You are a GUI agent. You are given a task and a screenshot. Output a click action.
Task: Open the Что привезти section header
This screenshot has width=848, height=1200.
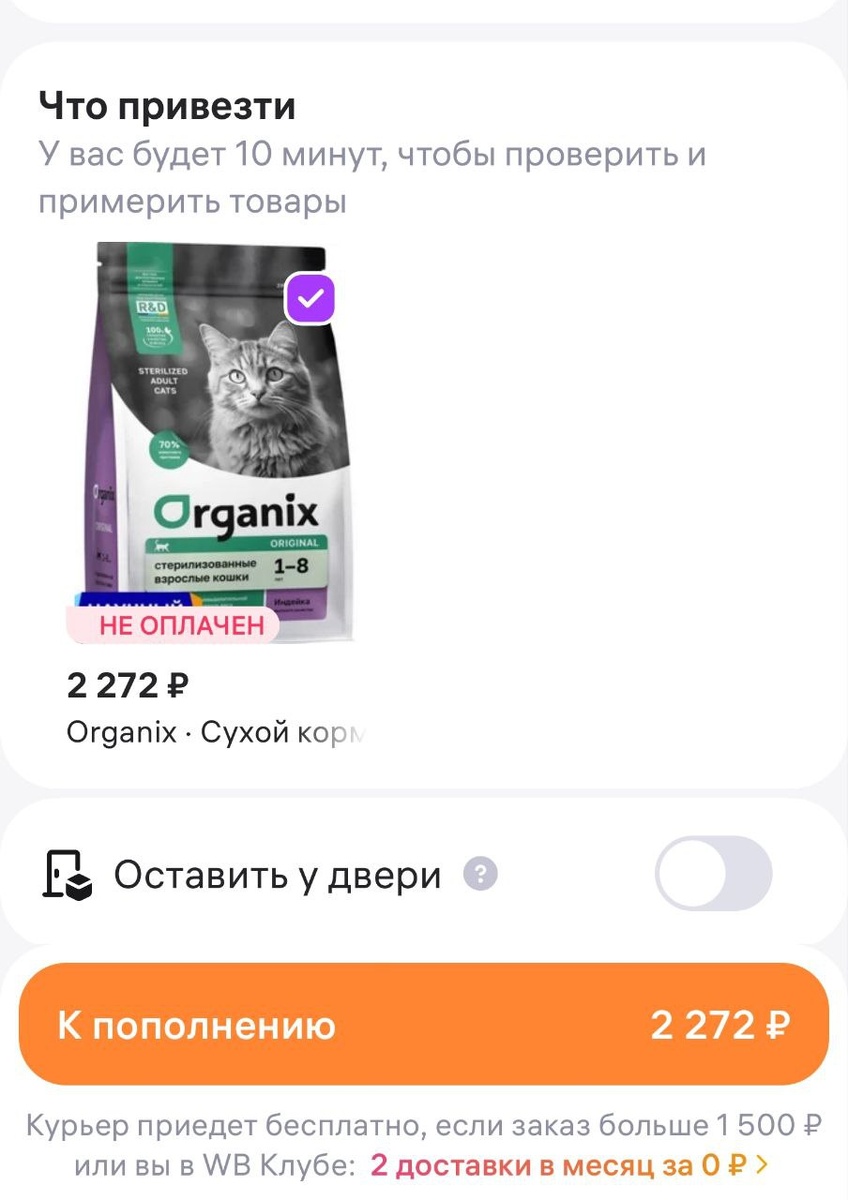click(x=166, y=106)
